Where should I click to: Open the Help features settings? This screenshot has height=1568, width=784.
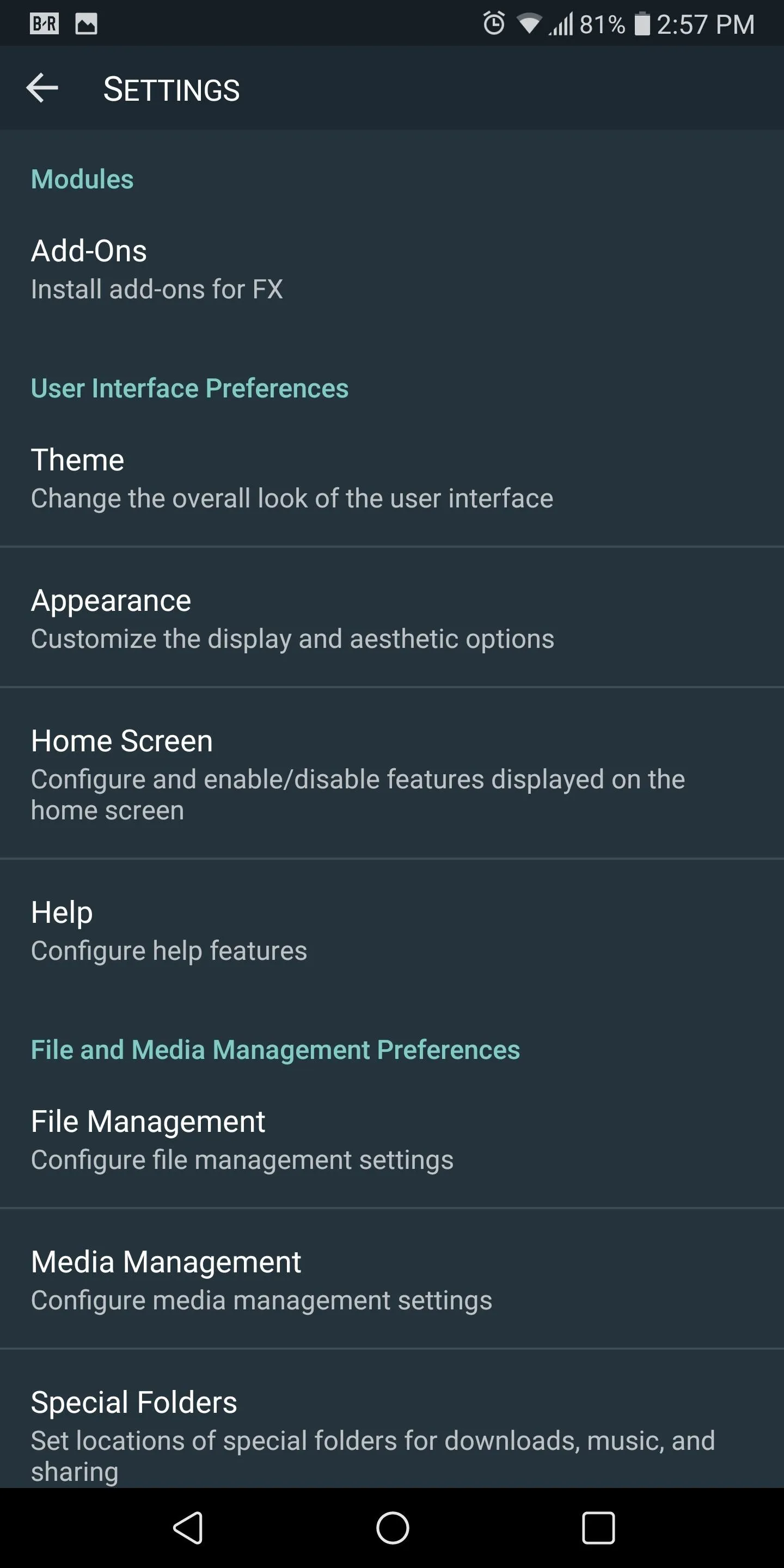392,932
